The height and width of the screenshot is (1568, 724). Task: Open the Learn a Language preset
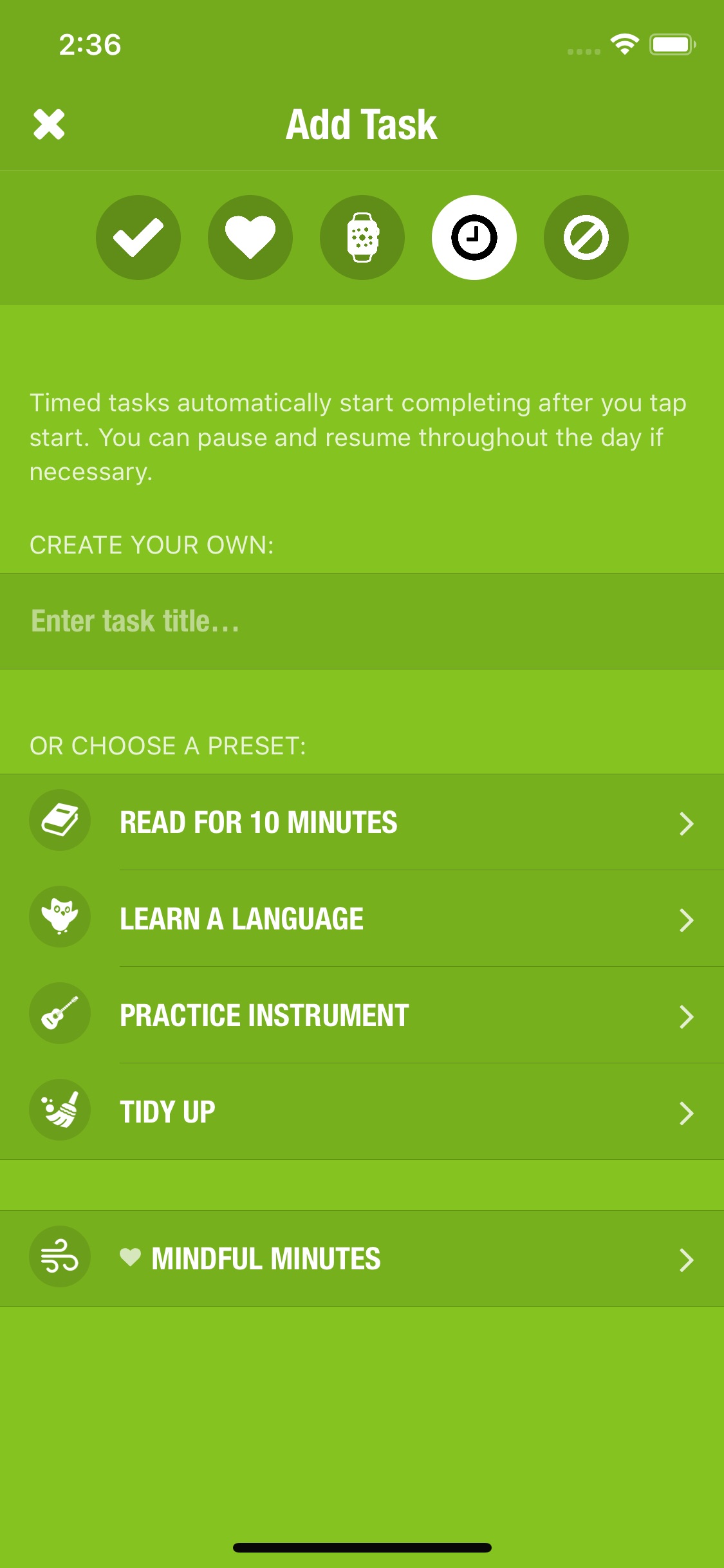362,919
